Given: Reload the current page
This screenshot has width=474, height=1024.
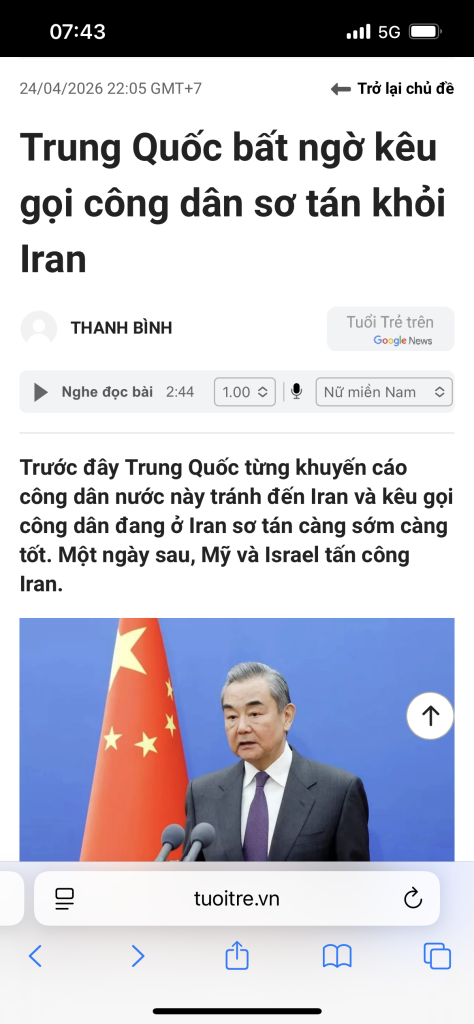Looking at the screenshot, I should tap(413, 899).
